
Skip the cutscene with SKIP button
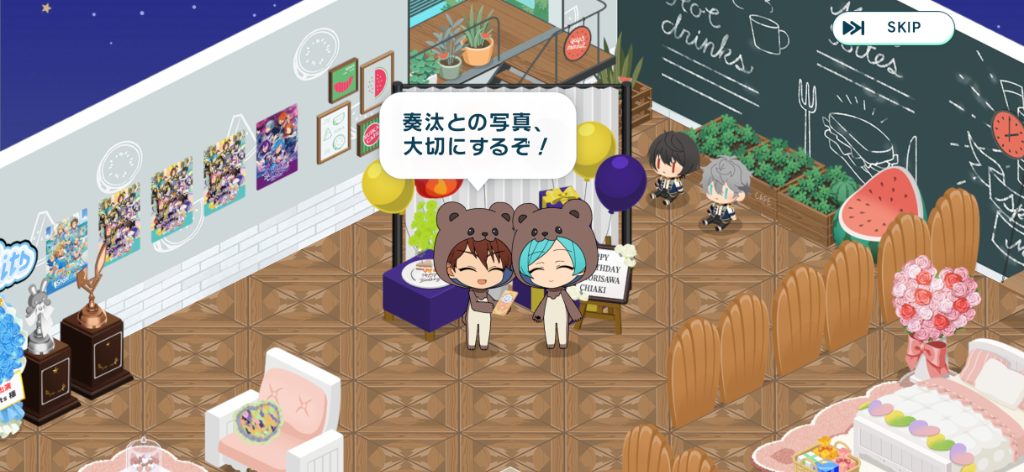pyautogui.click(x=892, y=28)
